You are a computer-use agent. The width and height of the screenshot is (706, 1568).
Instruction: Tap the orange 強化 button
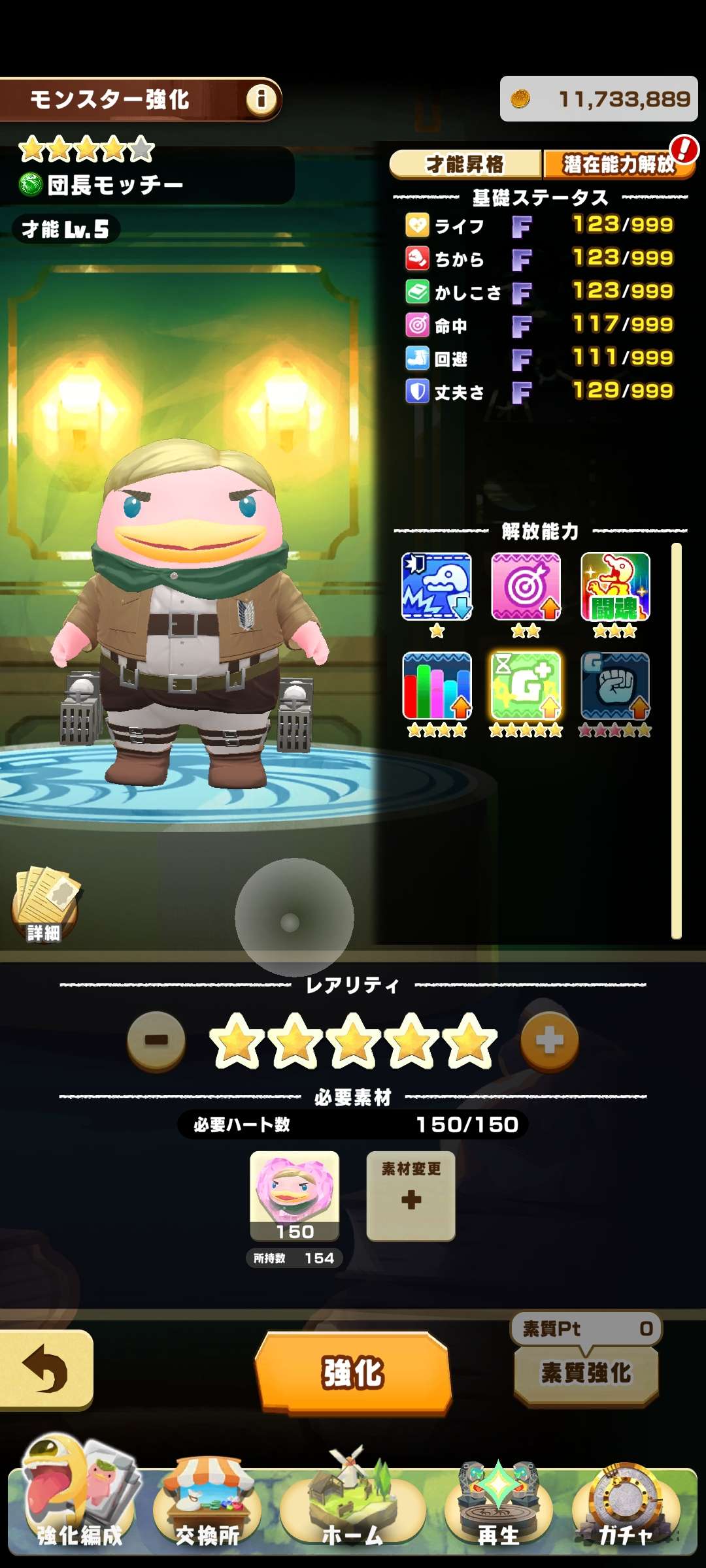point(353,1372)
